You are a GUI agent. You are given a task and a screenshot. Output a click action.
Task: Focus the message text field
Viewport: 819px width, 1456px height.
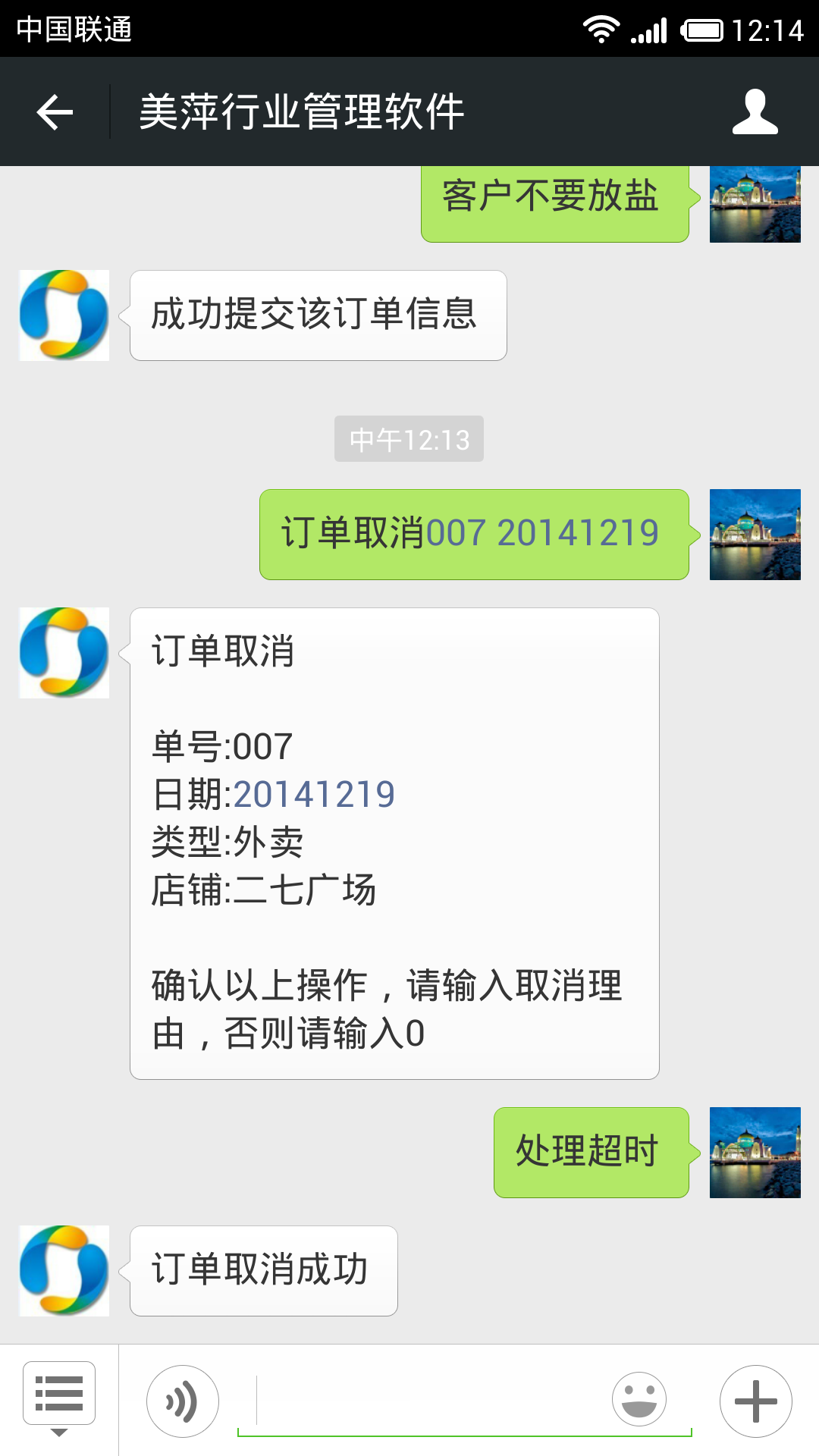pos(432,1401)
